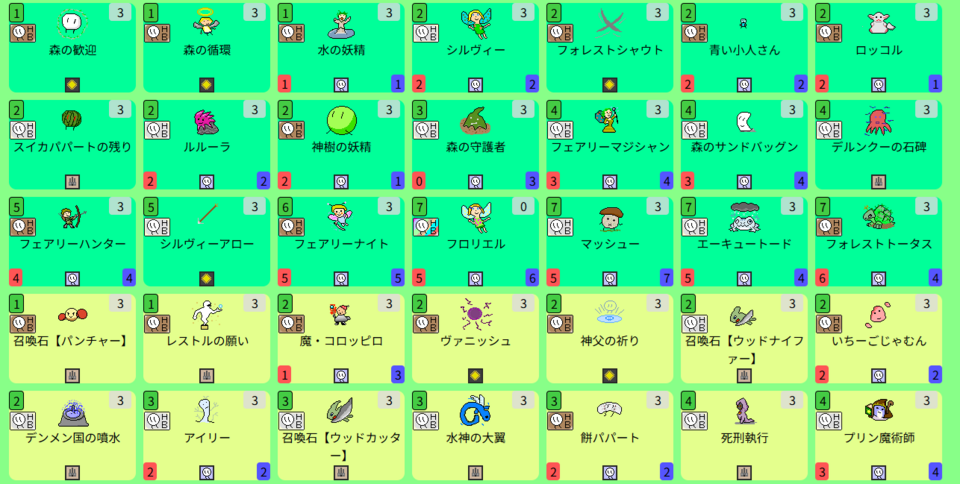Viewport: 960px width, 484px height.
Task: Choose the ヴァニッシュ card
Action: click(475, 339)
